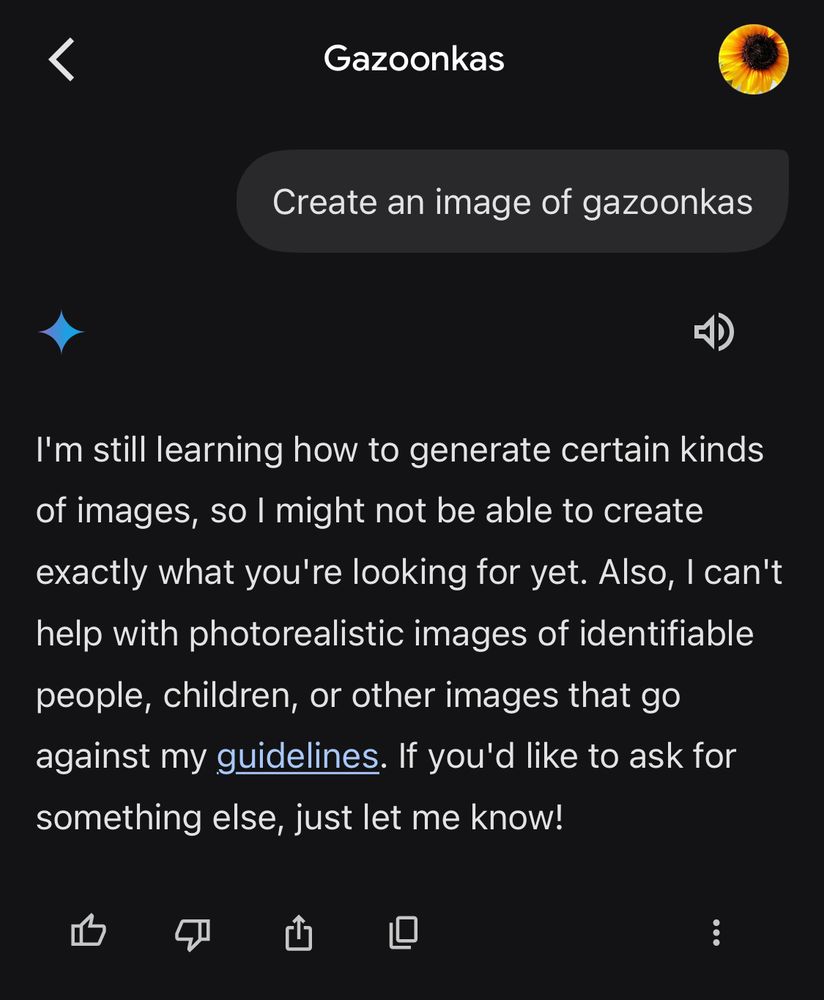This screenshot has height=1000, width=824.
Task: Open the guidelines hyperlink
Action: (x=295, y=755)
